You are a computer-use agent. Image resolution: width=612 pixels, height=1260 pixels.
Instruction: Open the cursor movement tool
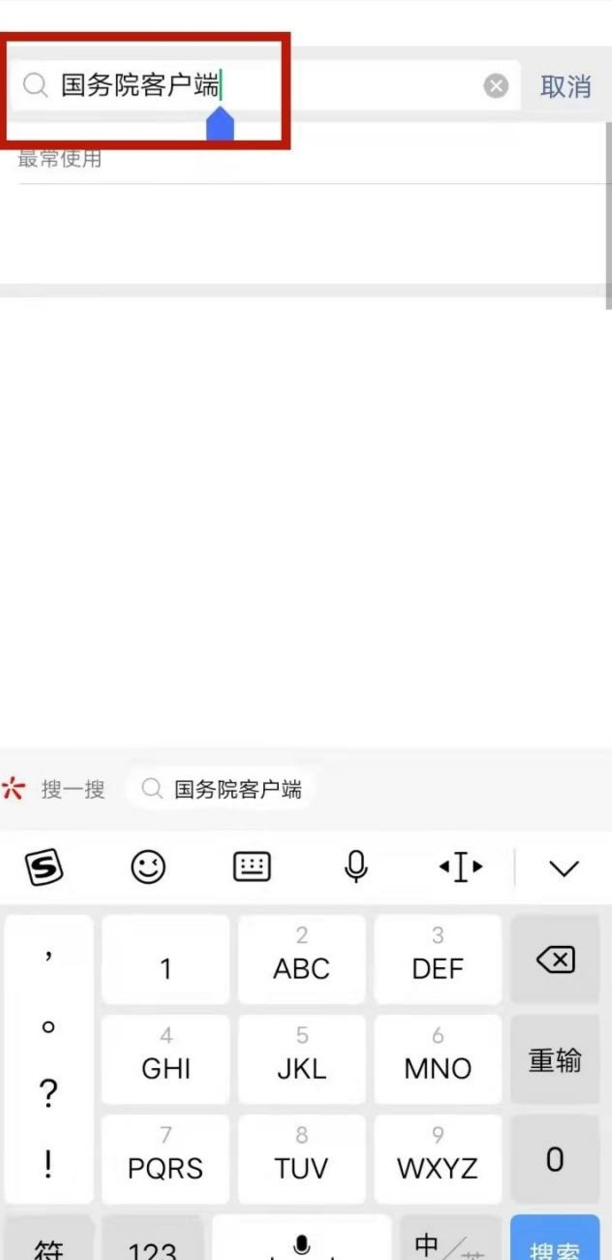click(x=460, y=867)
